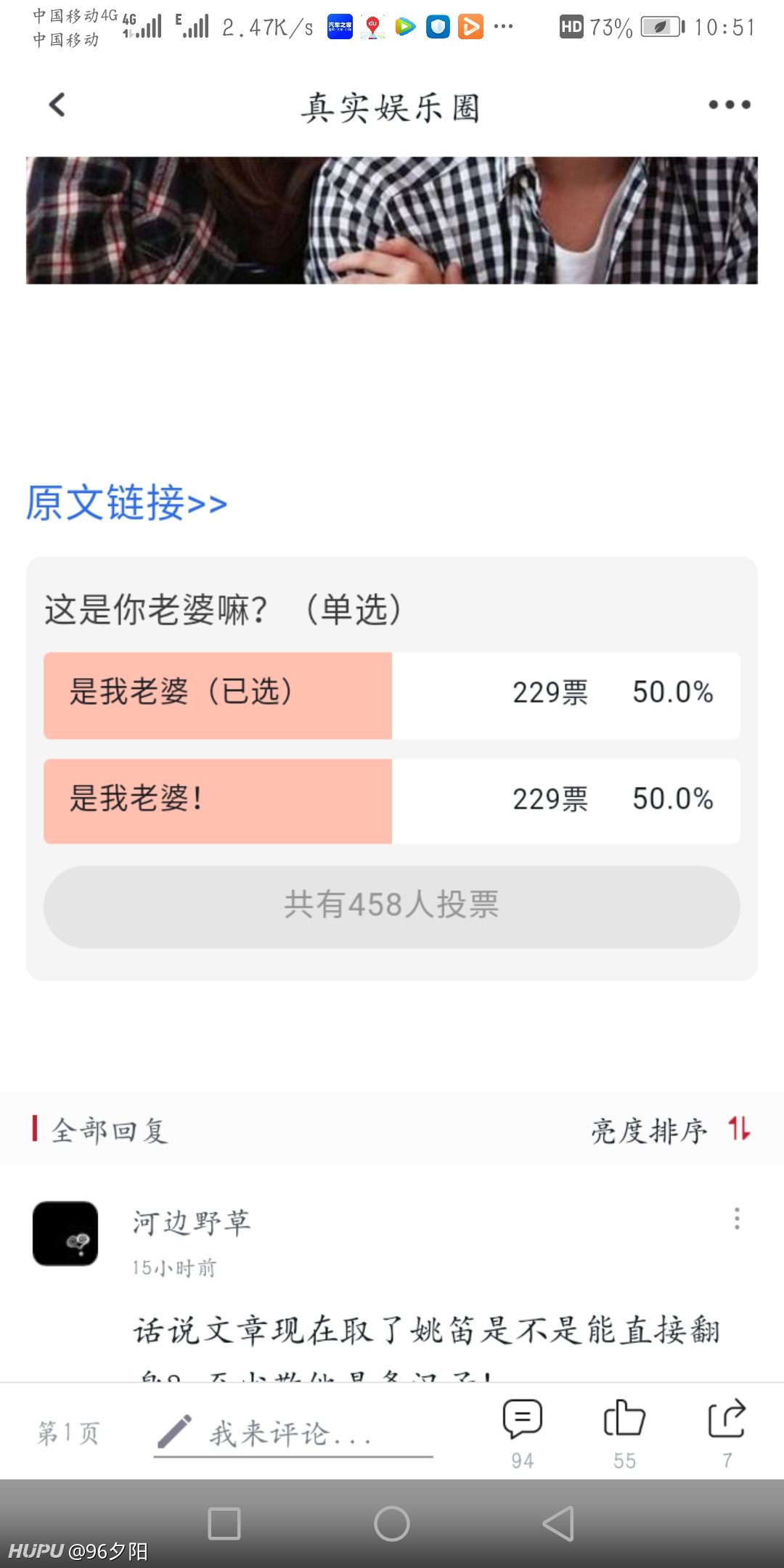
Task: Tap the 共有458人投票 button
Action: pos(392,907)
